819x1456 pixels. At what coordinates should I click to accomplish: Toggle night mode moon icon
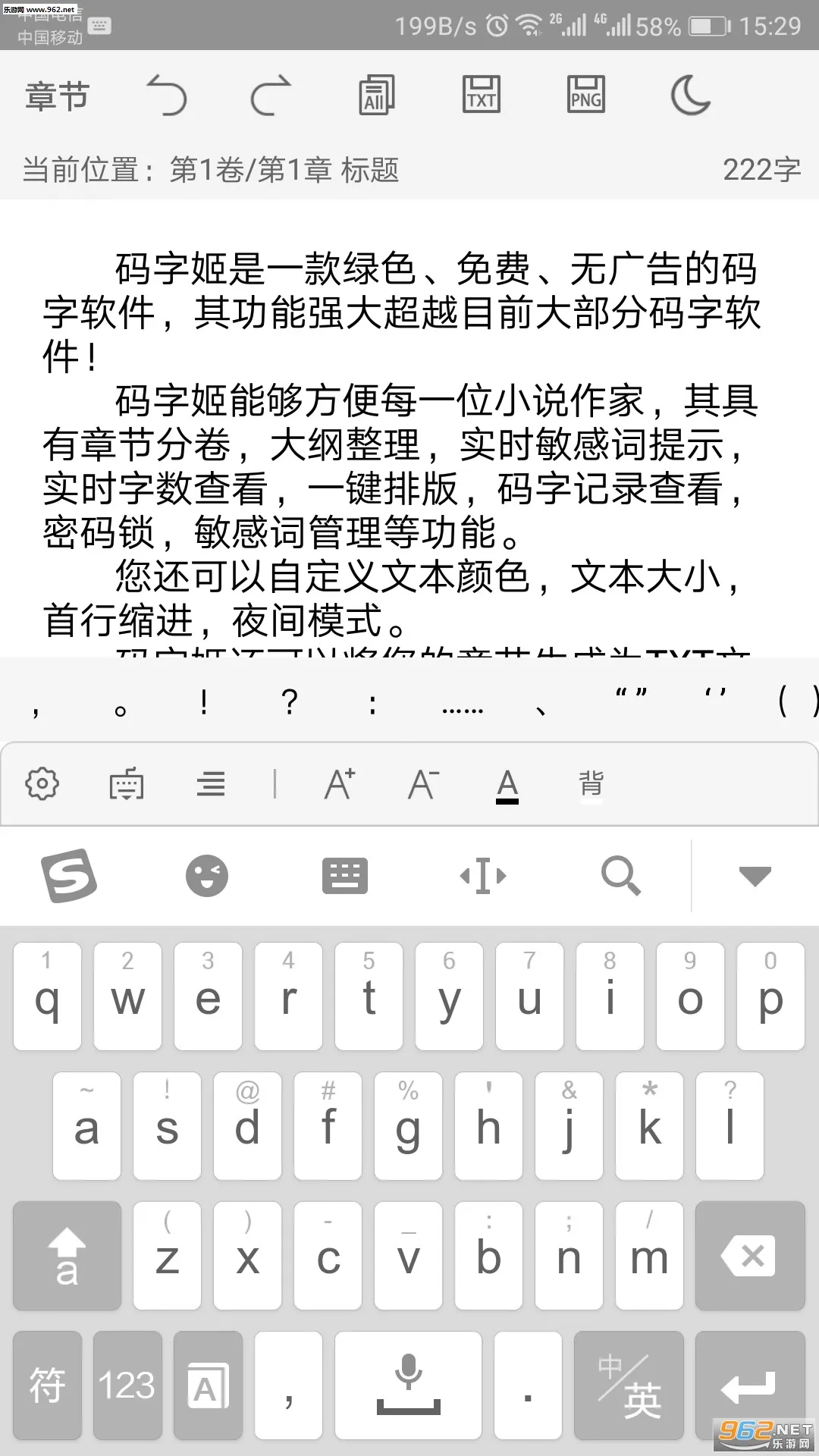click(690, 96)
